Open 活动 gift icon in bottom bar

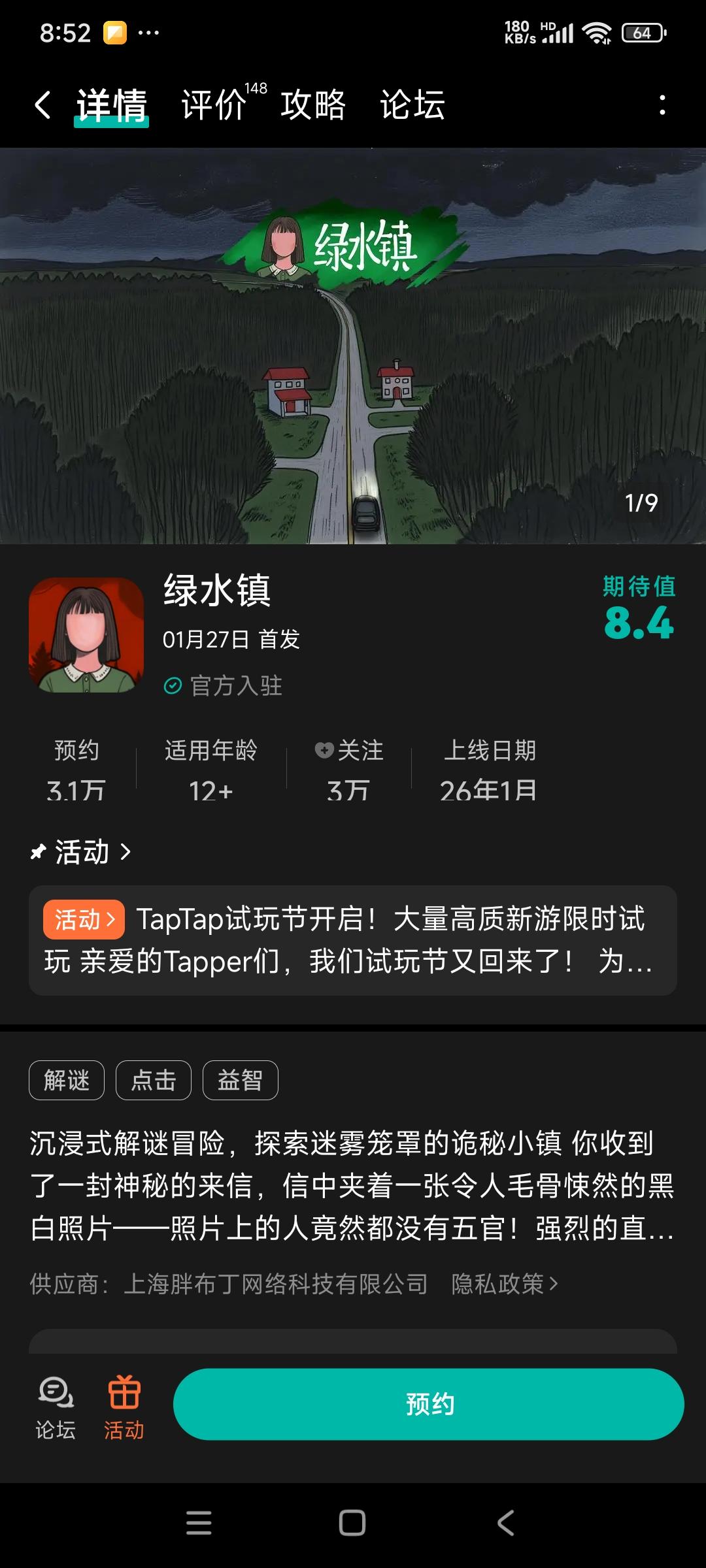[124, 1407]
